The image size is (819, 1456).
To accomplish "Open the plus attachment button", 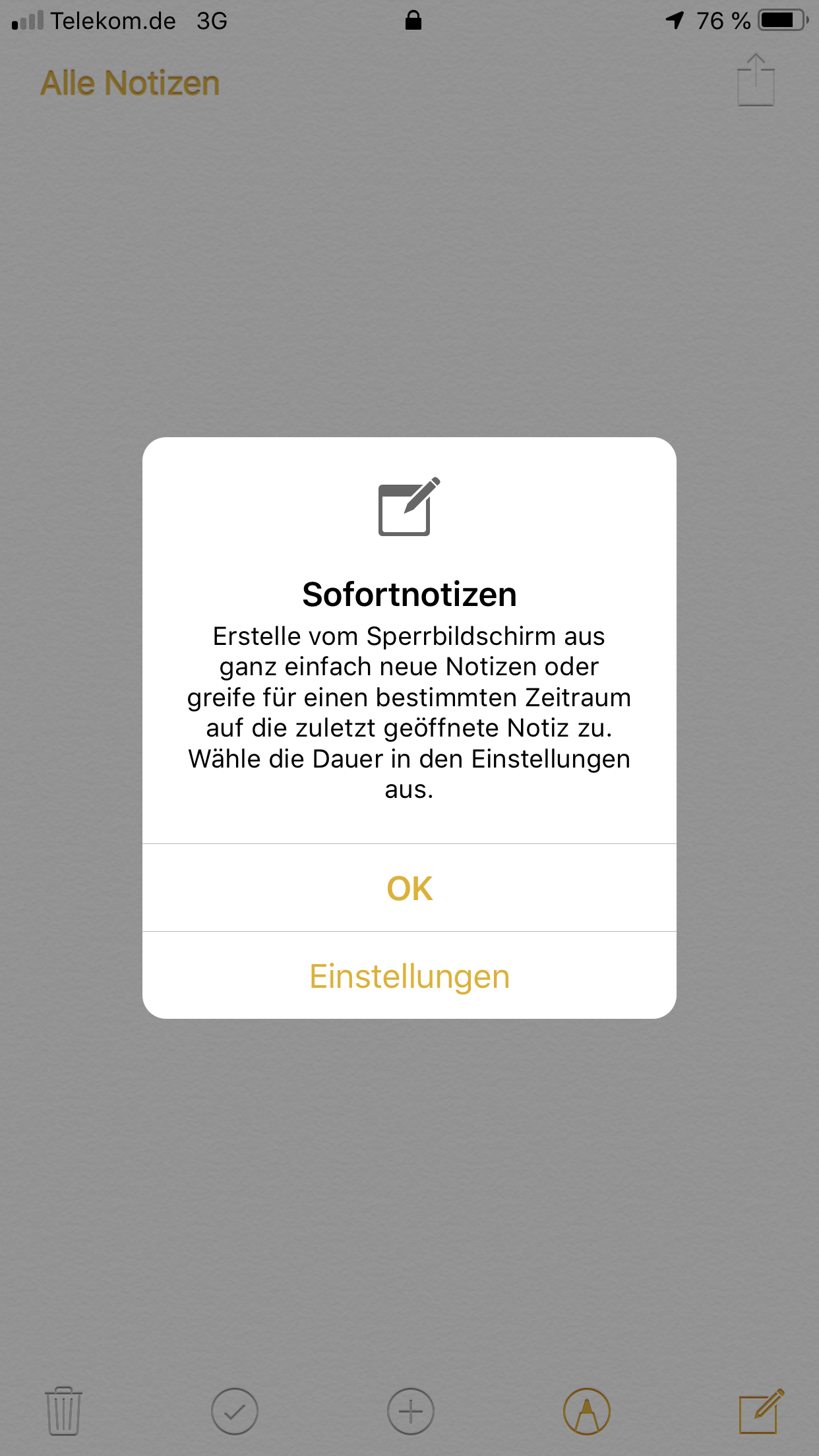I will (410, 1411).
